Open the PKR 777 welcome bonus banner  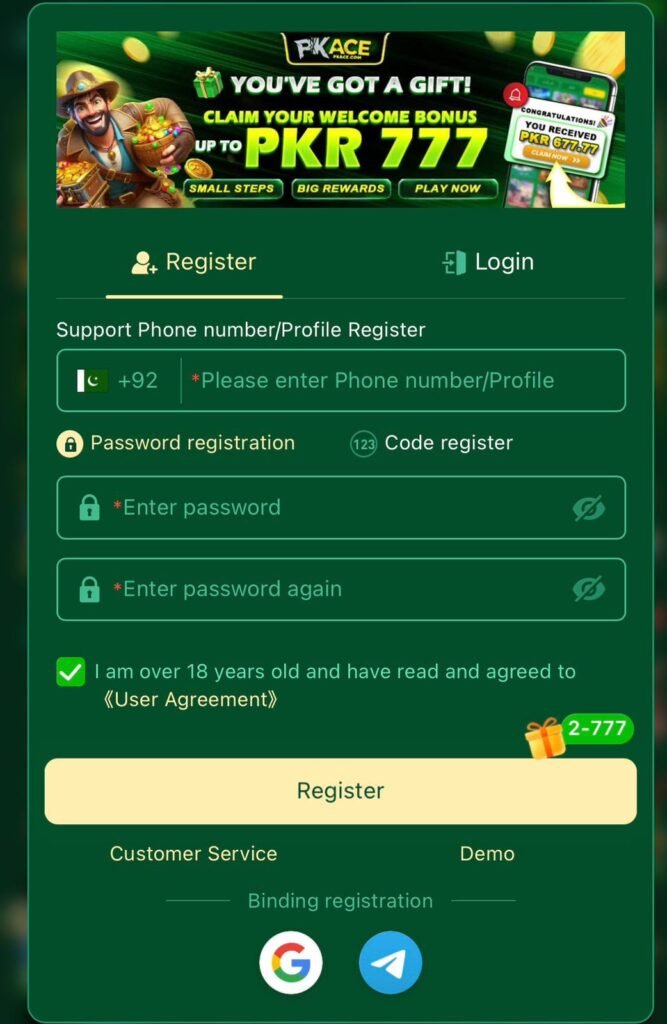point(340,119)
